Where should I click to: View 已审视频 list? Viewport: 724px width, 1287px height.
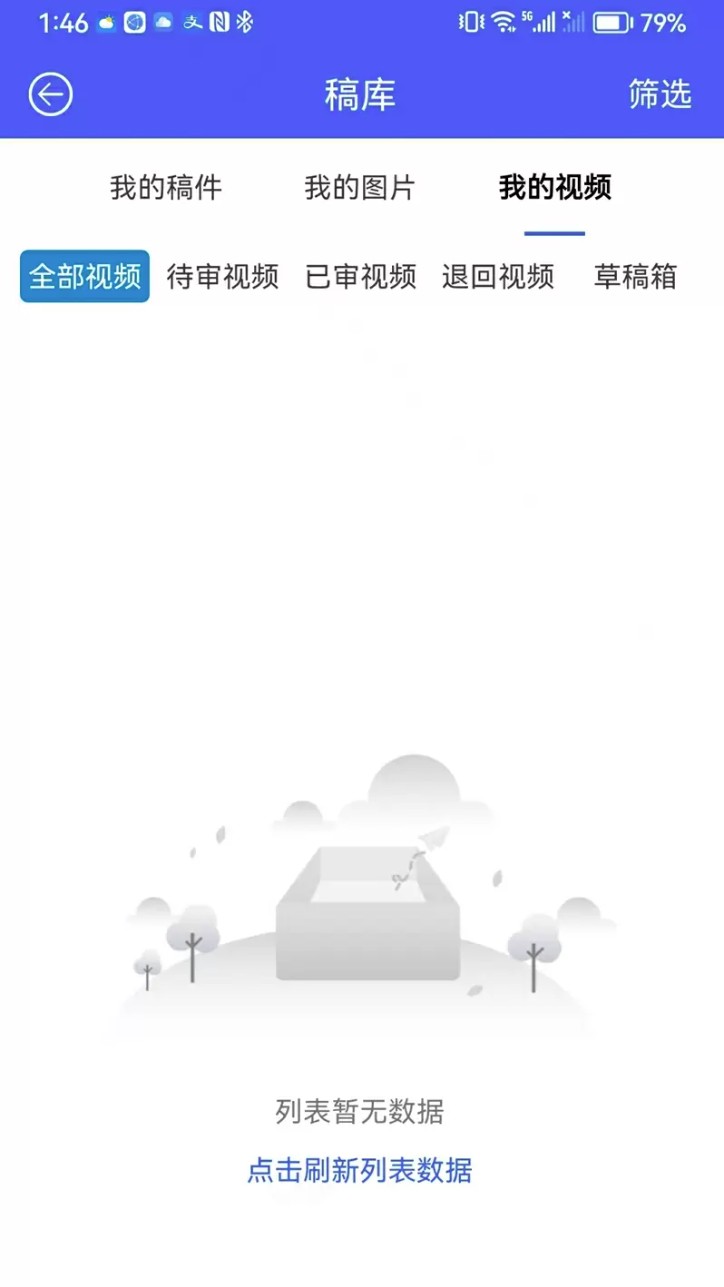[361, 276]
